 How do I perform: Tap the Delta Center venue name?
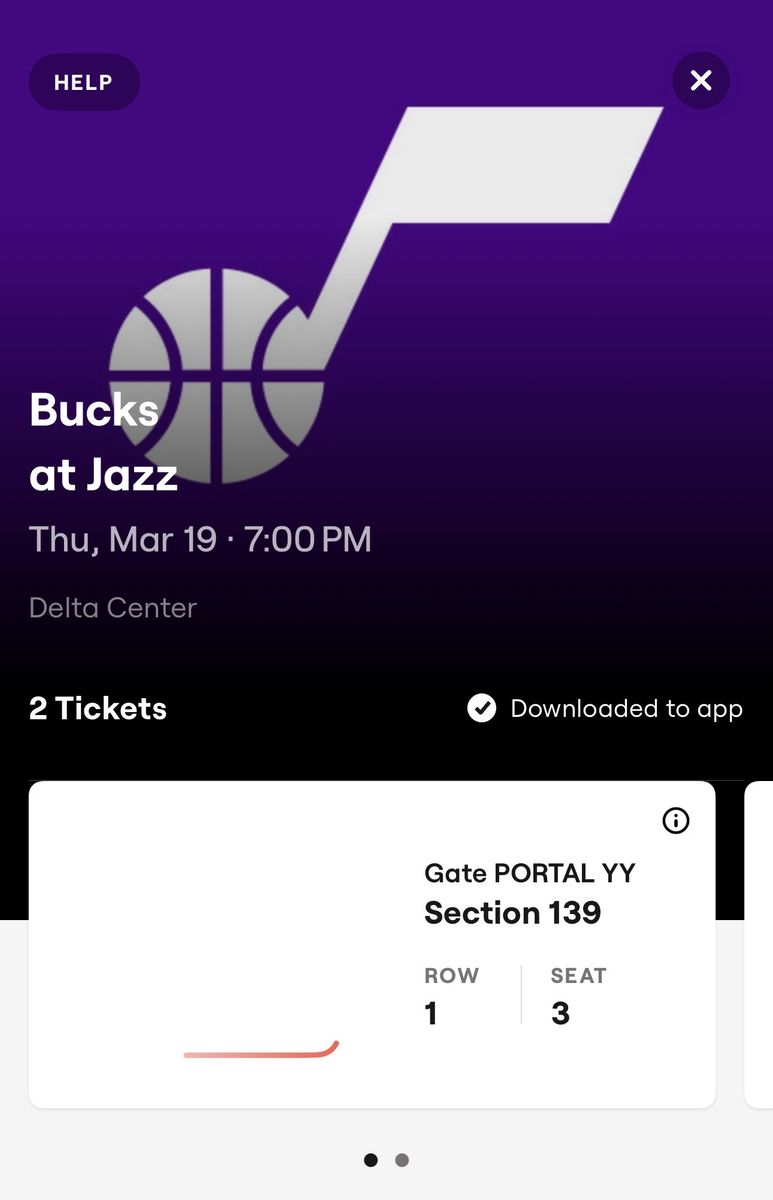pyautogui.click(x=113, y=607)
